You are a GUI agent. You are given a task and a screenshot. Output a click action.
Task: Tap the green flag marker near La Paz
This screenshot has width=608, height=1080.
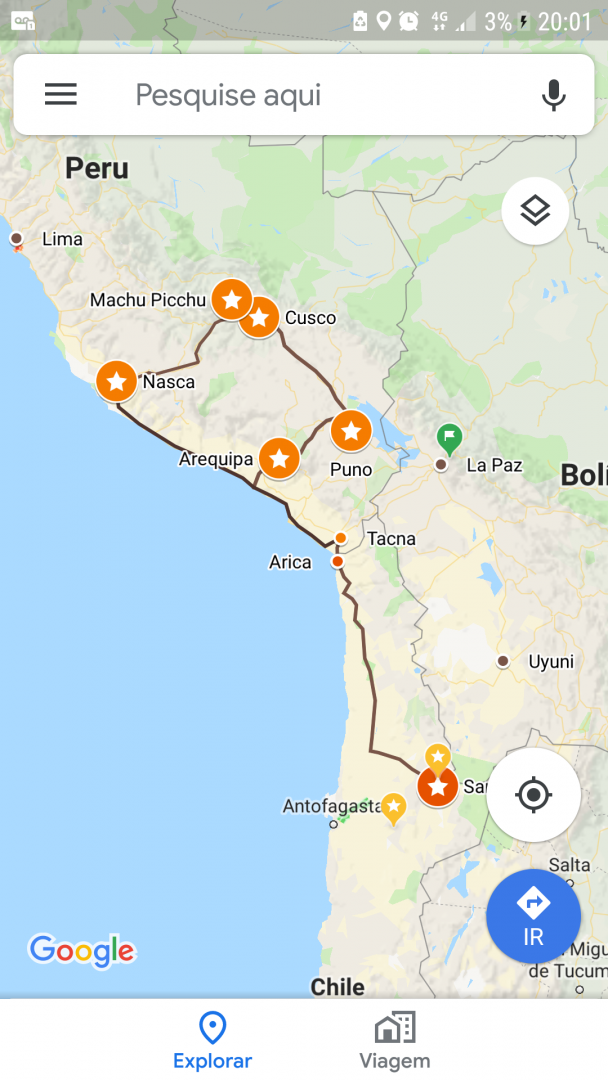pos(449,439)
